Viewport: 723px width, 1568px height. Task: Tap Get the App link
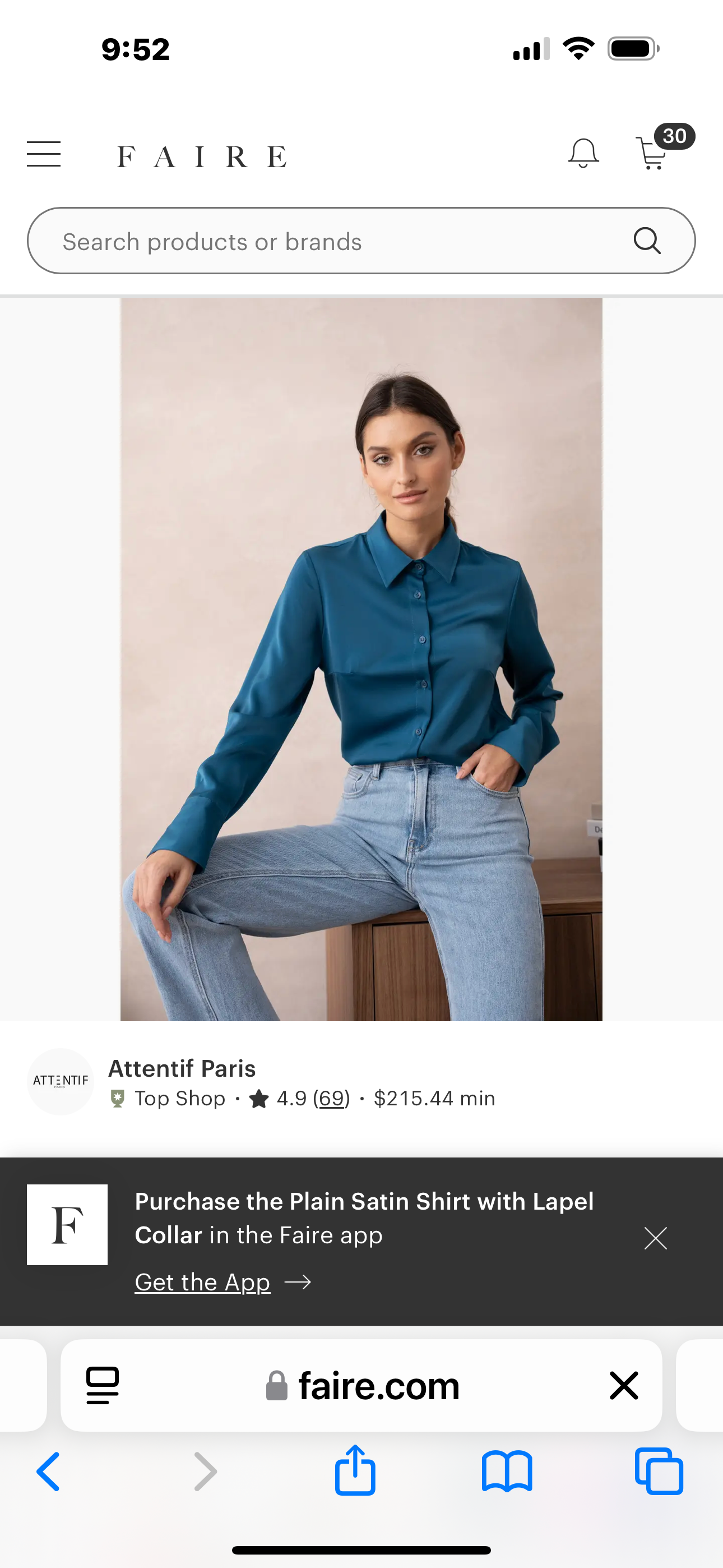pos(203,1283)
